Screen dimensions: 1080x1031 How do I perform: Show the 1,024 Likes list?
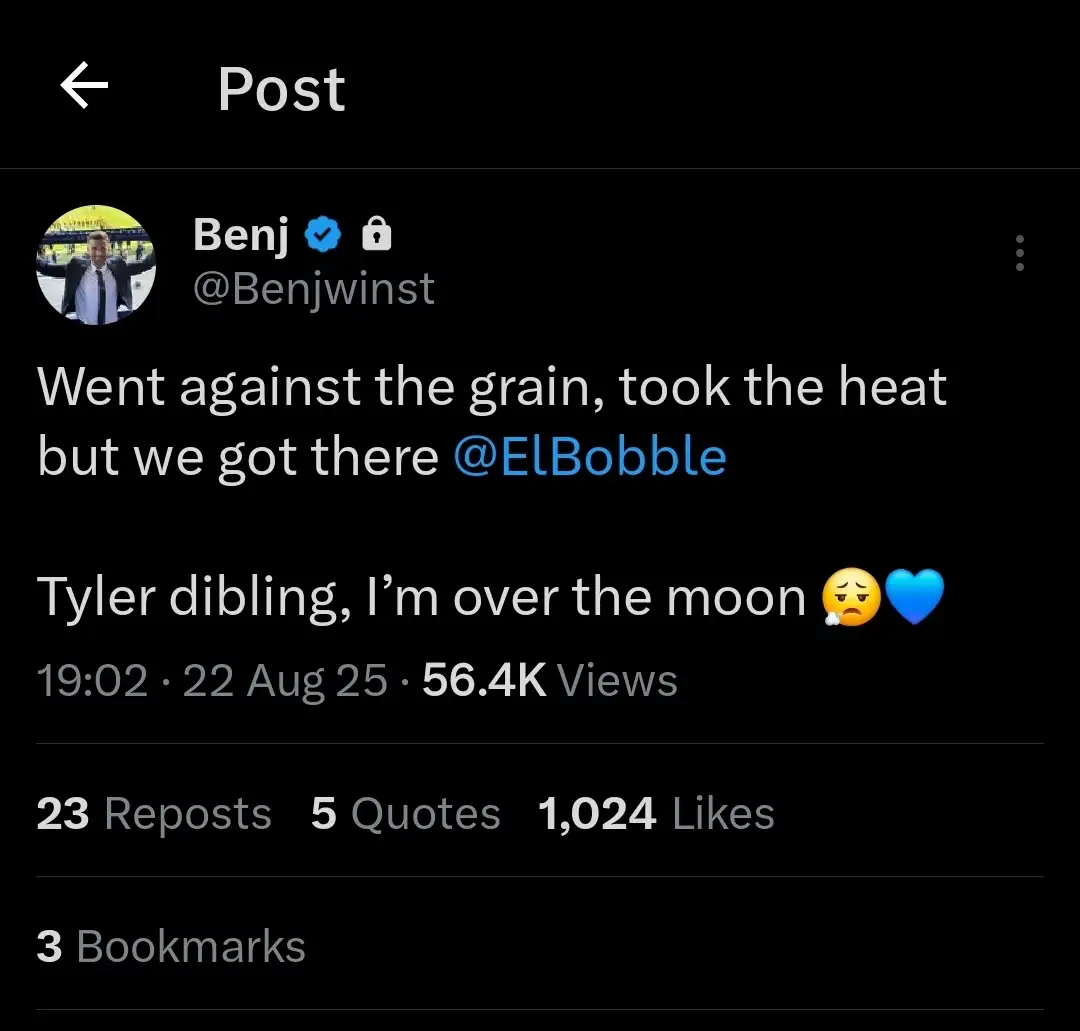click(656, 813)
